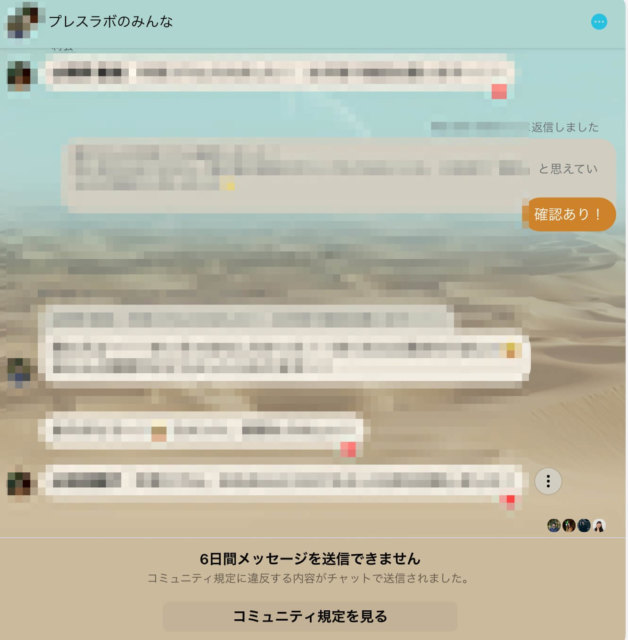Open the blue more-options icon in header

(599, 21)
